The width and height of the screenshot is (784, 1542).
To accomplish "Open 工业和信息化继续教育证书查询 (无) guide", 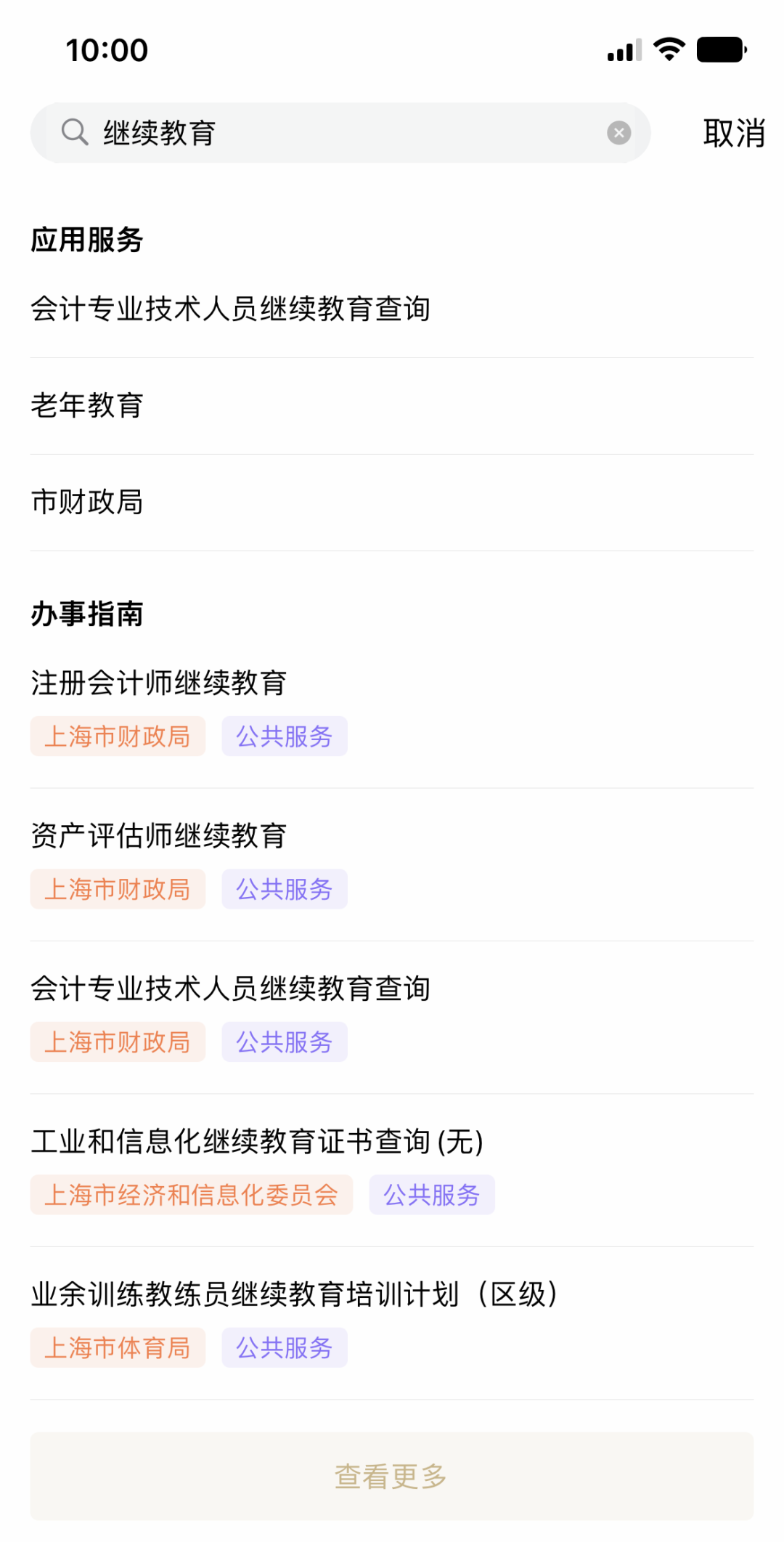I will tap(392, 1170).
